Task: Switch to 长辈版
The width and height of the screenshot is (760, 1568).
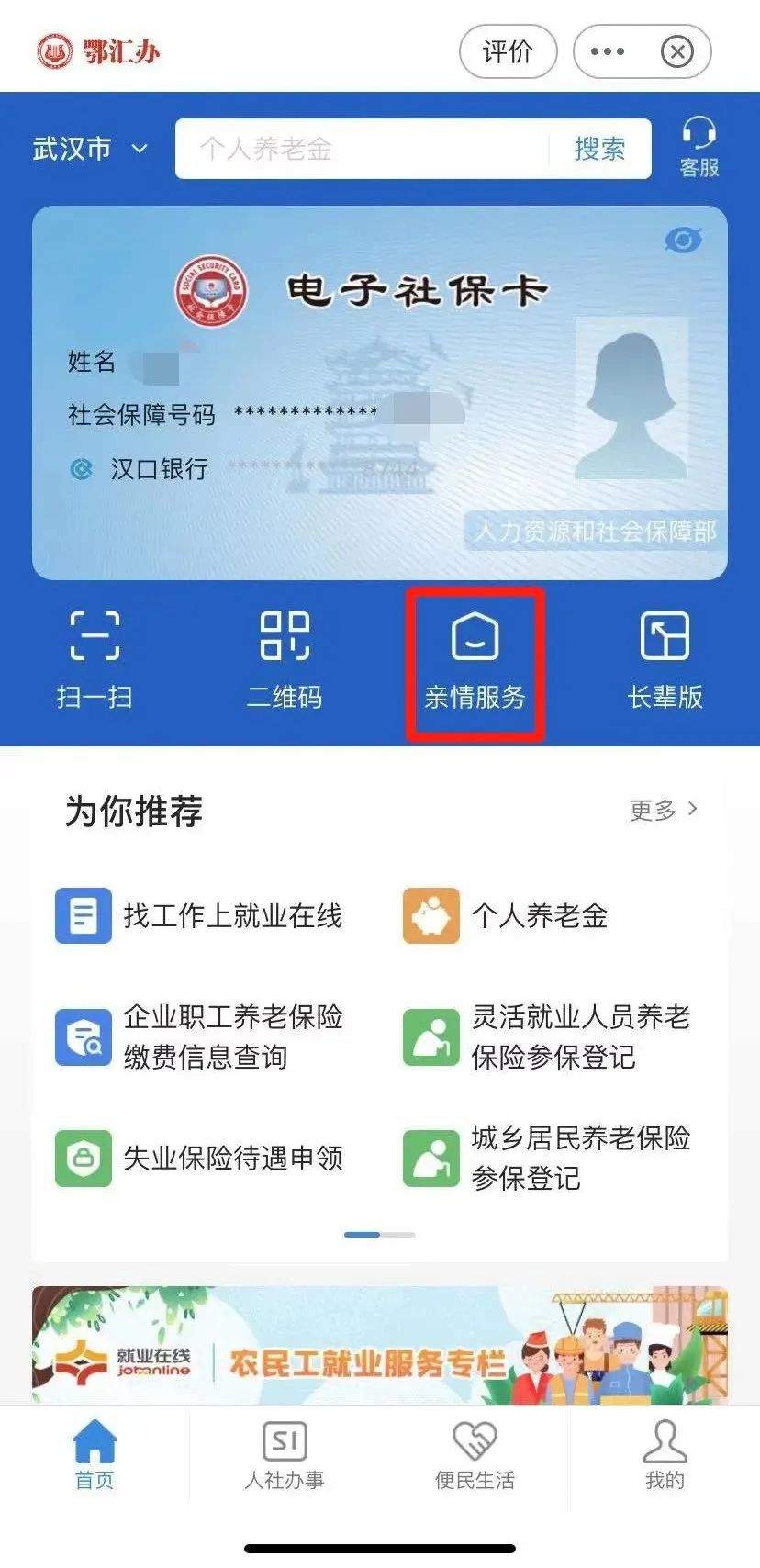Action: [665, 661]
